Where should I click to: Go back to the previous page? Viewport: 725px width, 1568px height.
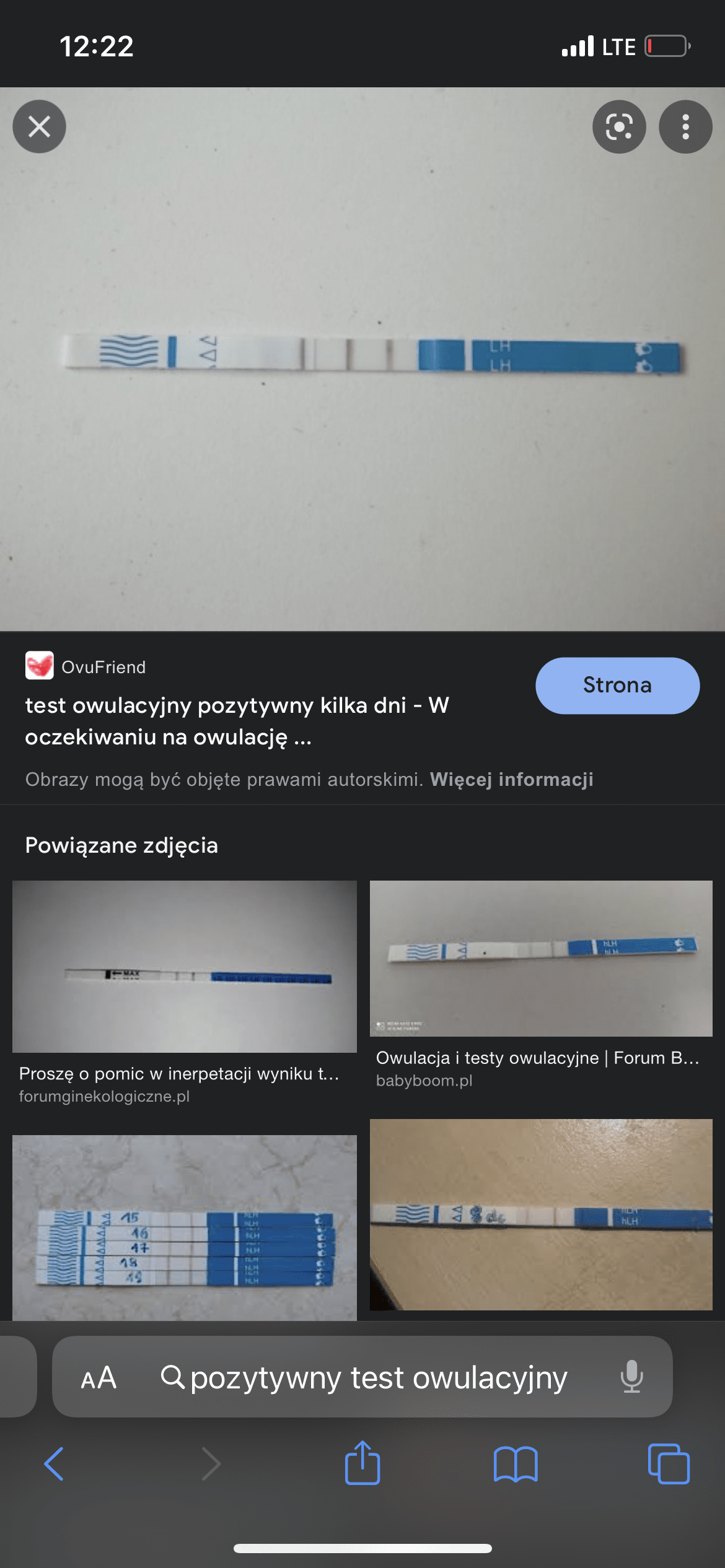54,1464
